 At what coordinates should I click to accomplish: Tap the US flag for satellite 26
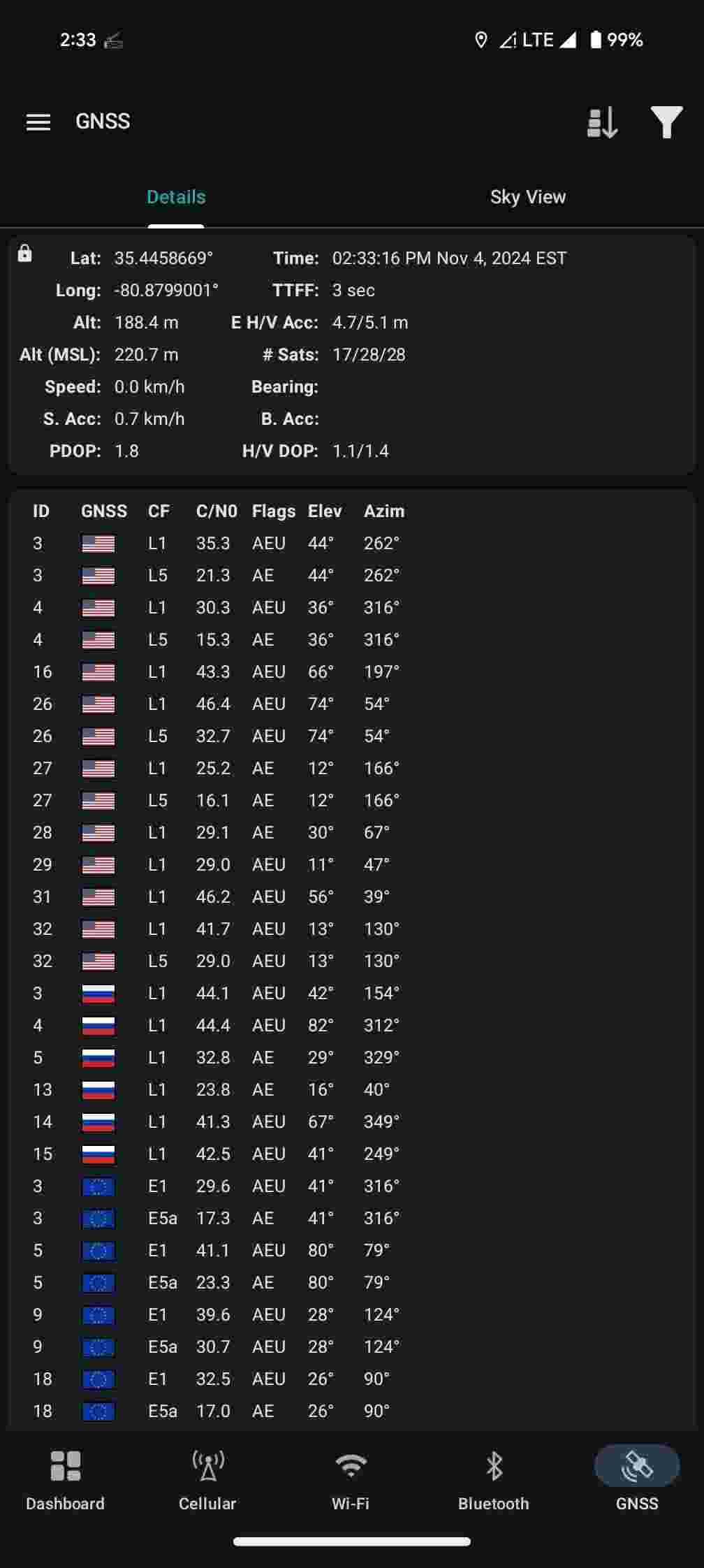98,704
